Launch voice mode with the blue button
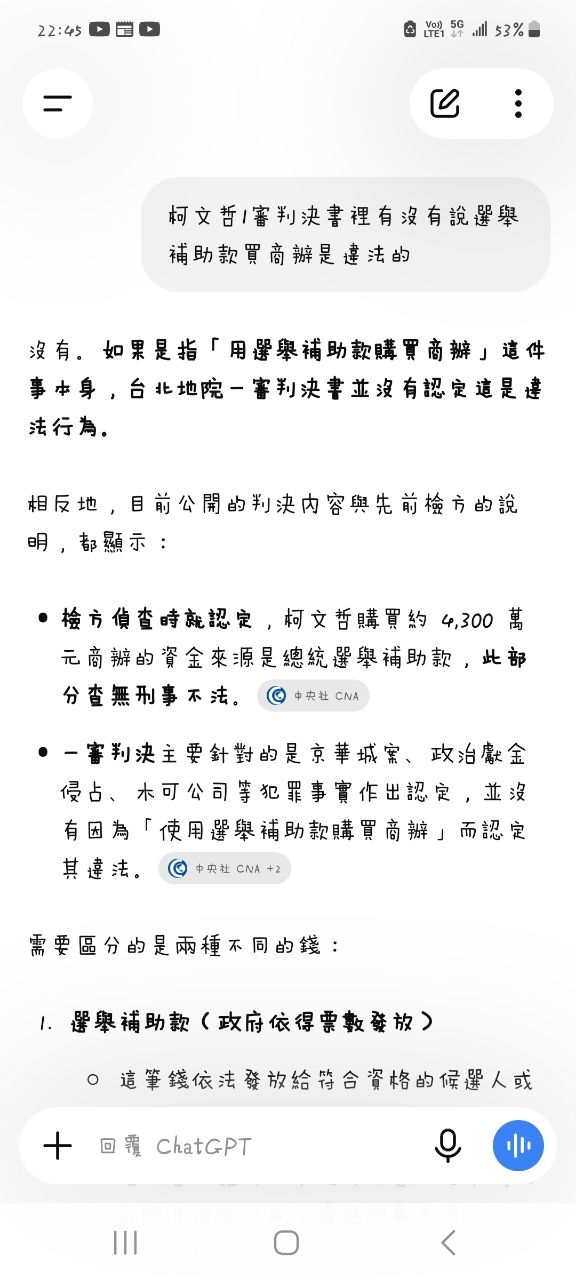 point(518,1146)
